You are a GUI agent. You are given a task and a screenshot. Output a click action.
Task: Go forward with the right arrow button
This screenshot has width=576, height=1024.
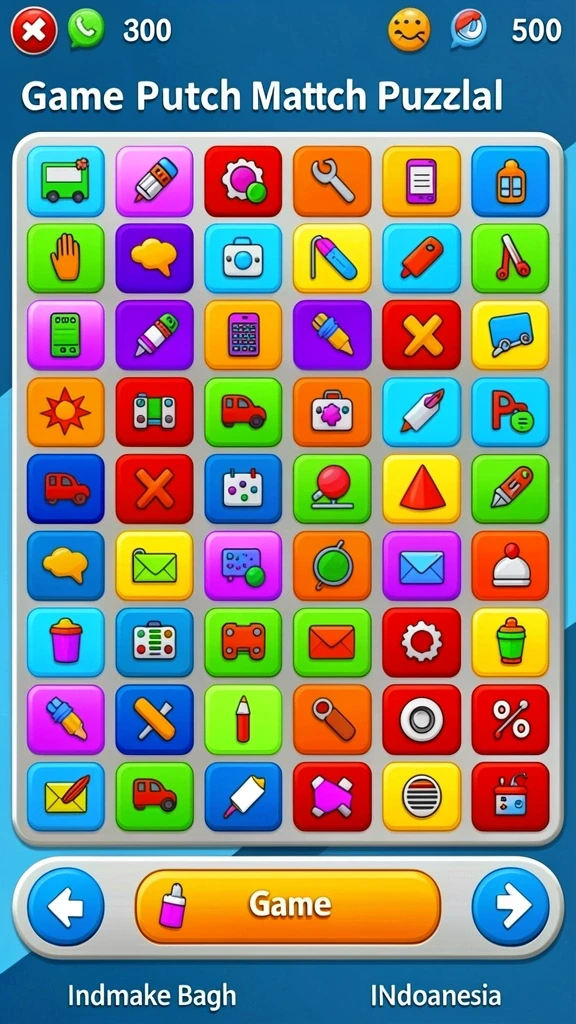(511, 906)
